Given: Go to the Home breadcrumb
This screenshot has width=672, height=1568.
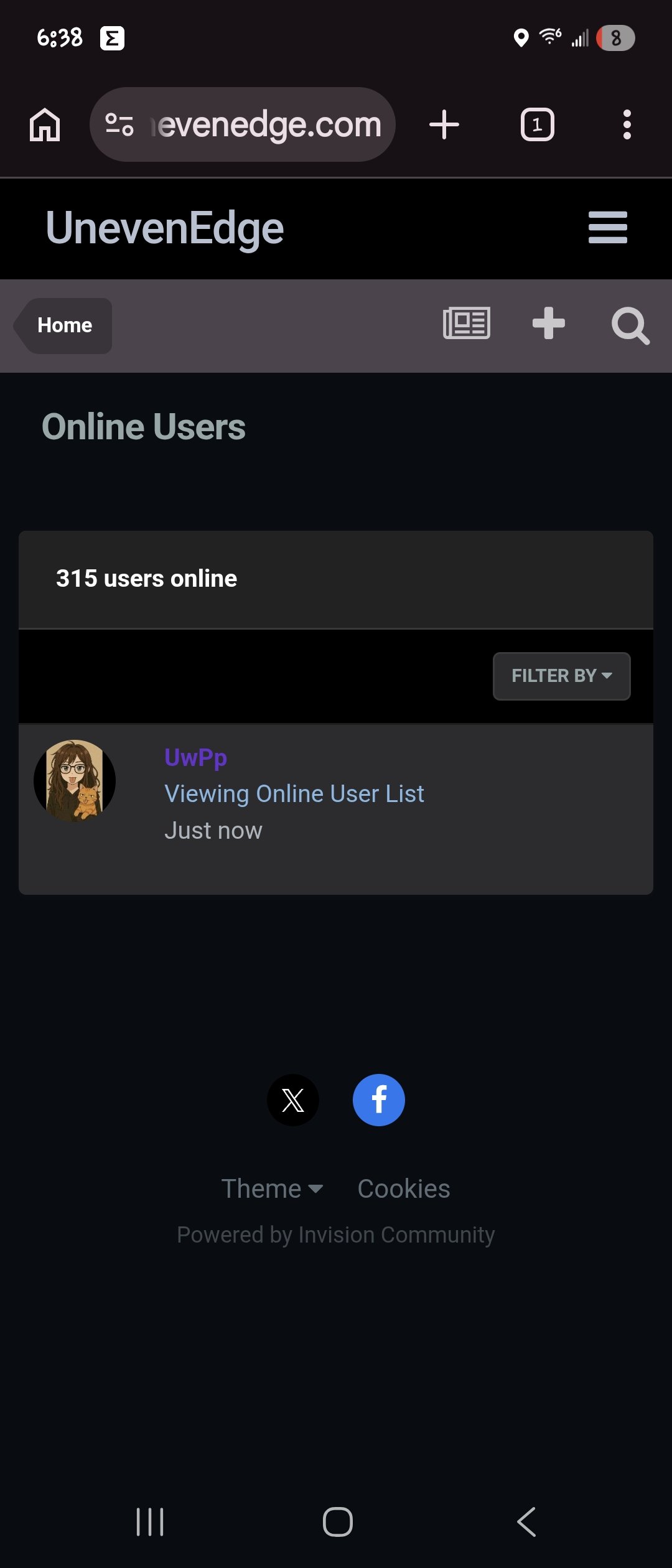Looking at the screenshot, I should click(x=65, y=325).
